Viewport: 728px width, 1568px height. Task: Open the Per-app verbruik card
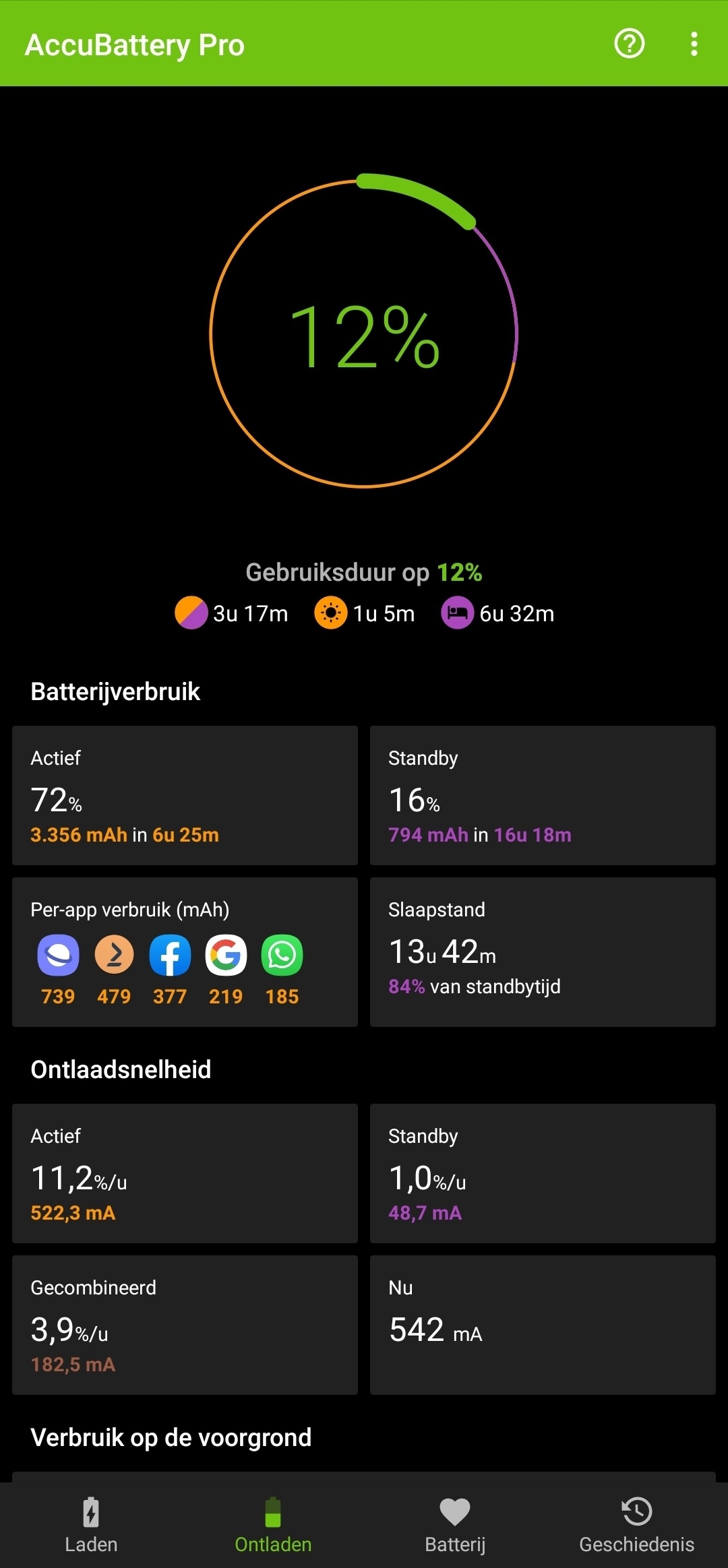185,951
